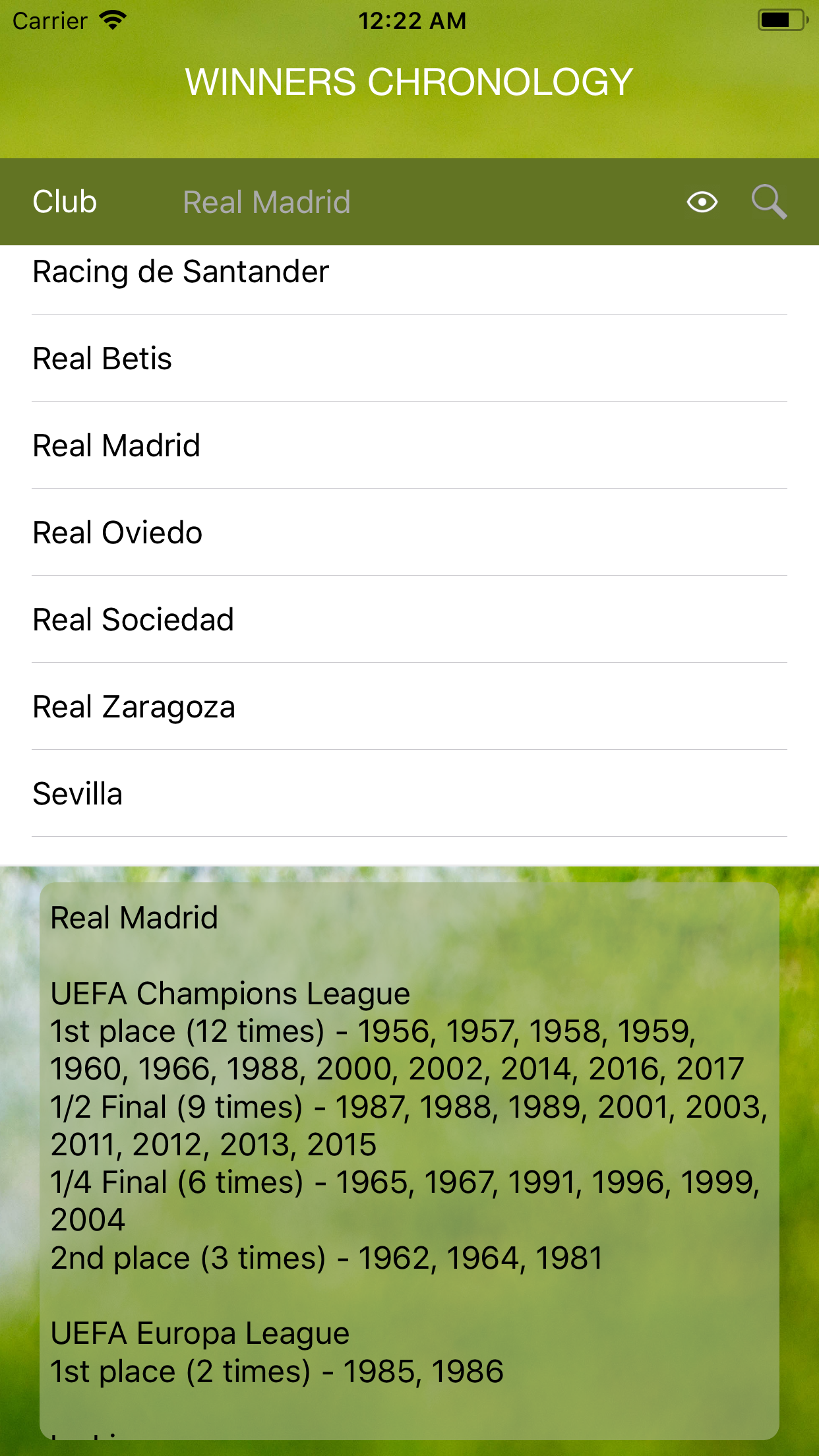Pick Real Oviedo from the list
This screenshot has height=1456, width=819.
coord(118,533)
